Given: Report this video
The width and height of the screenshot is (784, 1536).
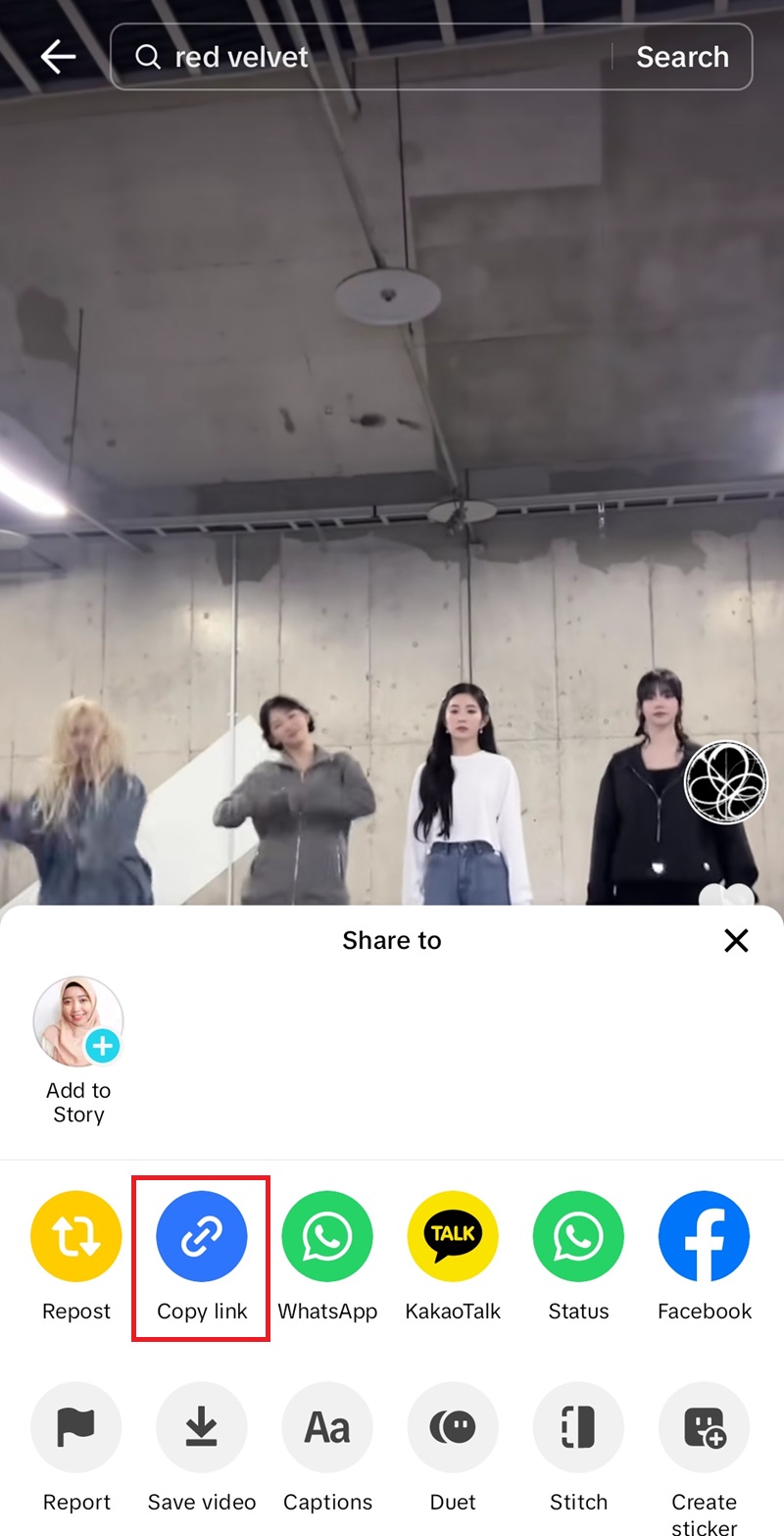Looking at the screenshot, I should point(76,1428).
